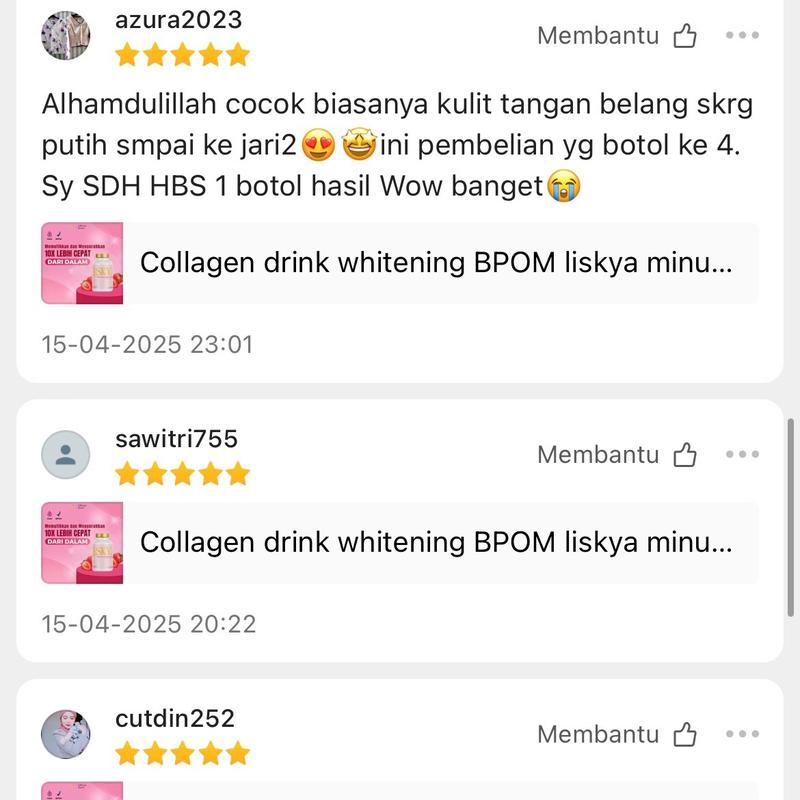Mark cutdin252's review as Membantu
Viewport: 800px width, 800px height.
[x=684, y=735]
